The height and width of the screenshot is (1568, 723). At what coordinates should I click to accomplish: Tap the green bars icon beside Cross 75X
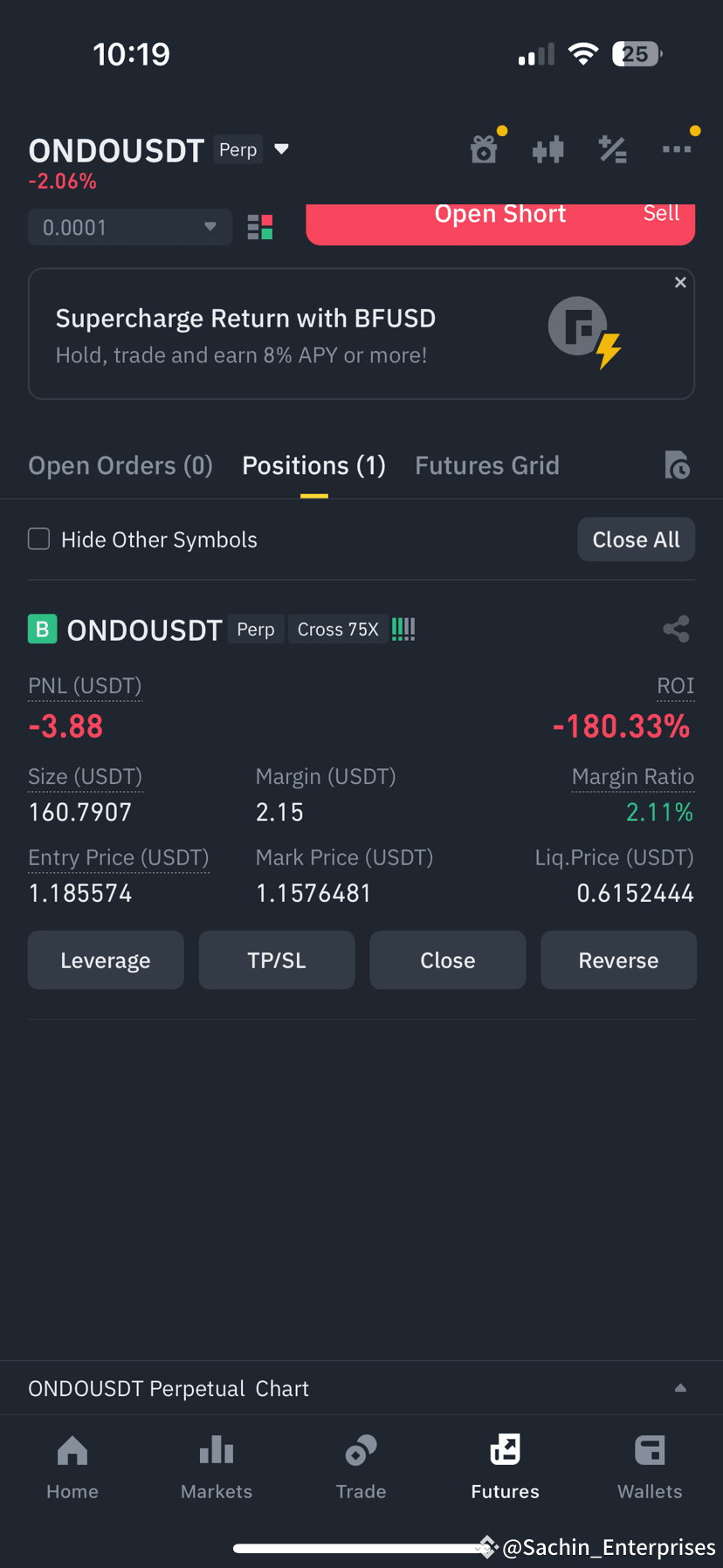(403, 629)
